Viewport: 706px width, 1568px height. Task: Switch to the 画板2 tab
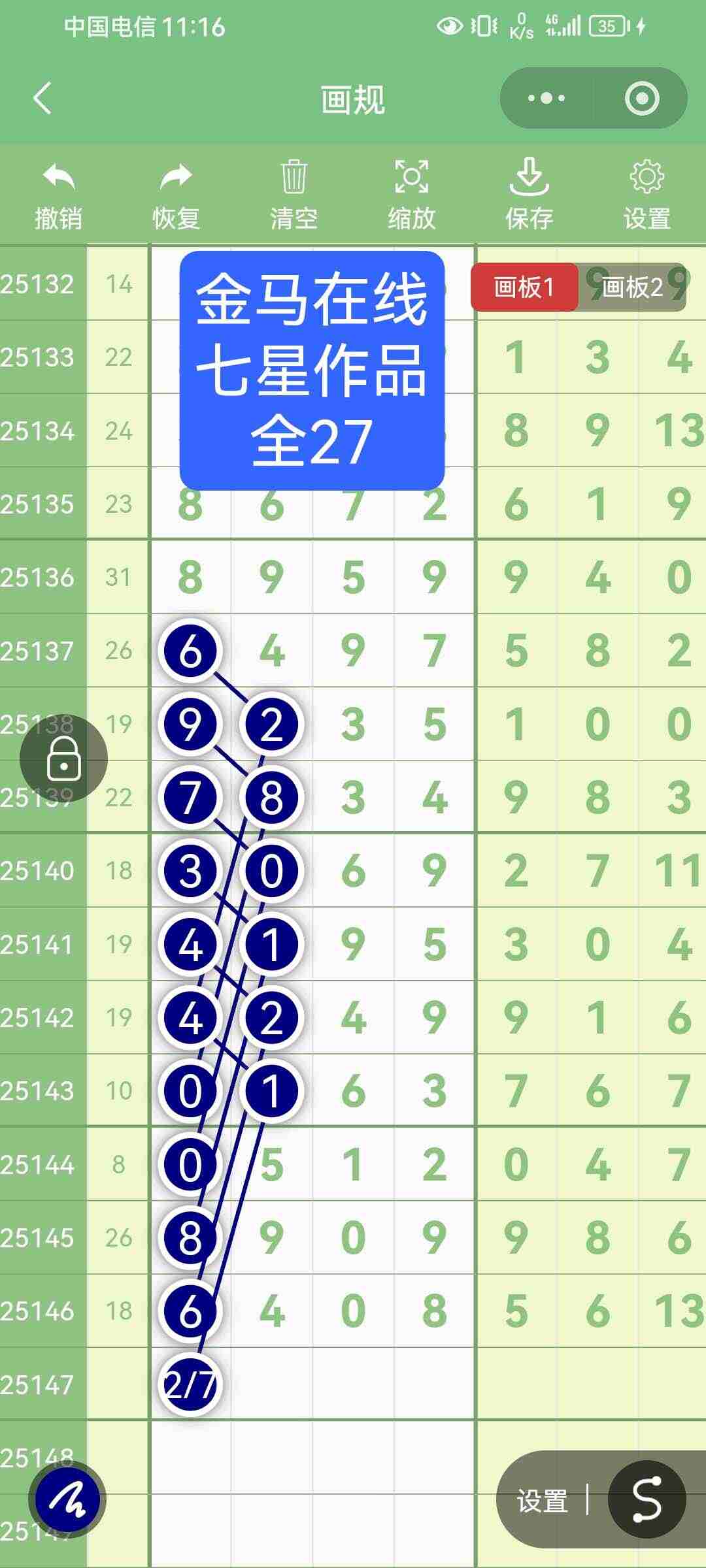pos(632,287)
